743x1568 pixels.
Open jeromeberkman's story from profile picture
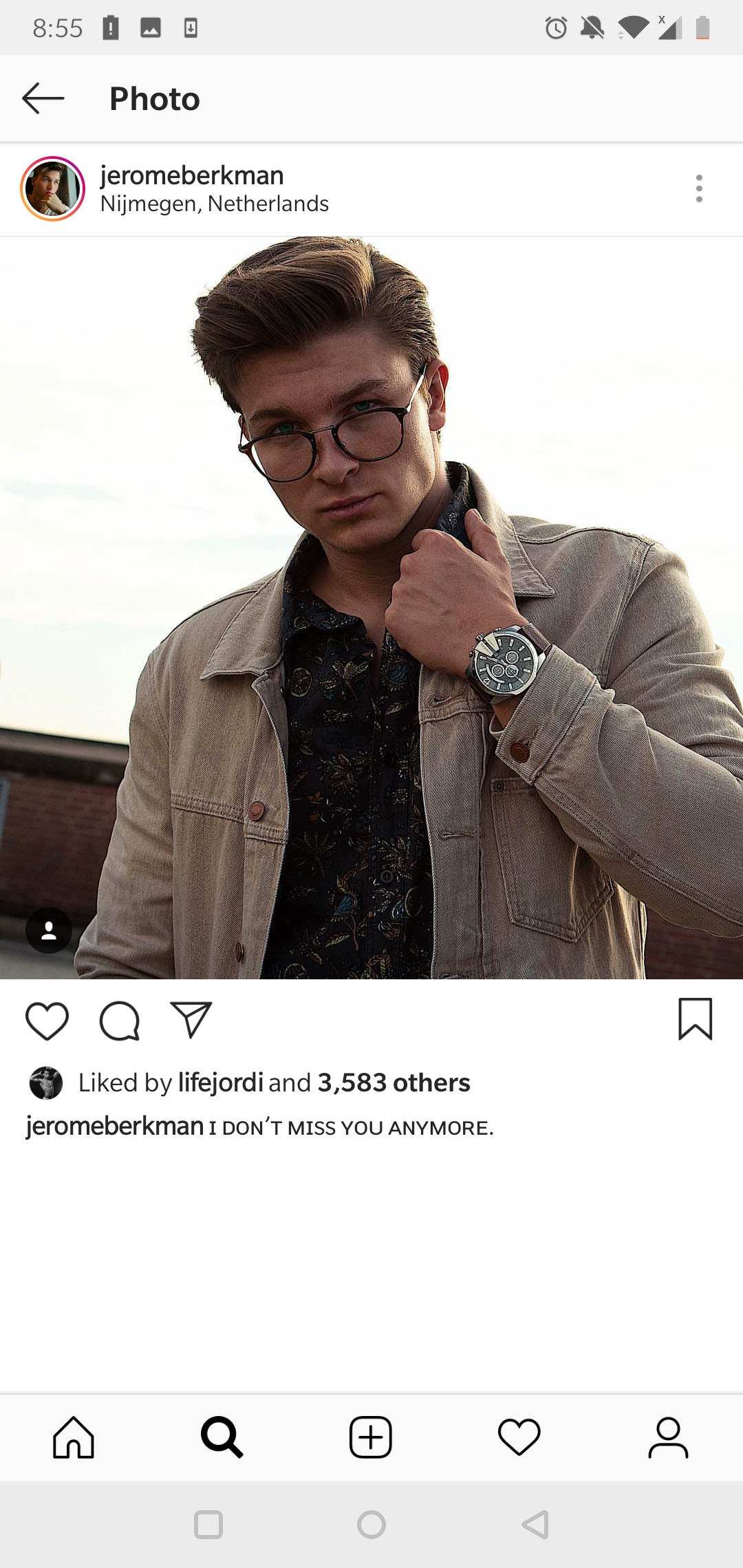click(x=53, y=188)
